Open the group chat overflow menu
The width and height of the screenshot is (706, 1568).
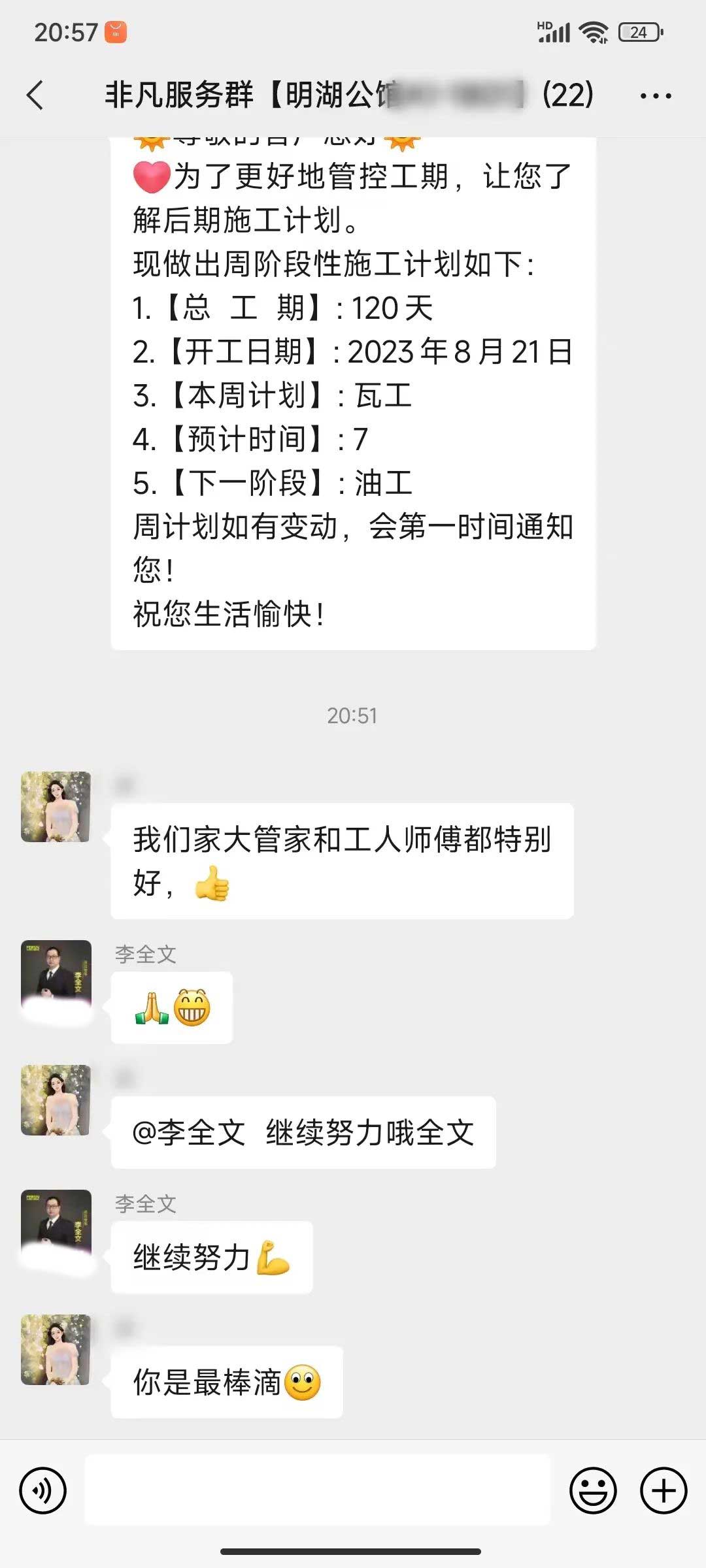(x=655, y=96)
